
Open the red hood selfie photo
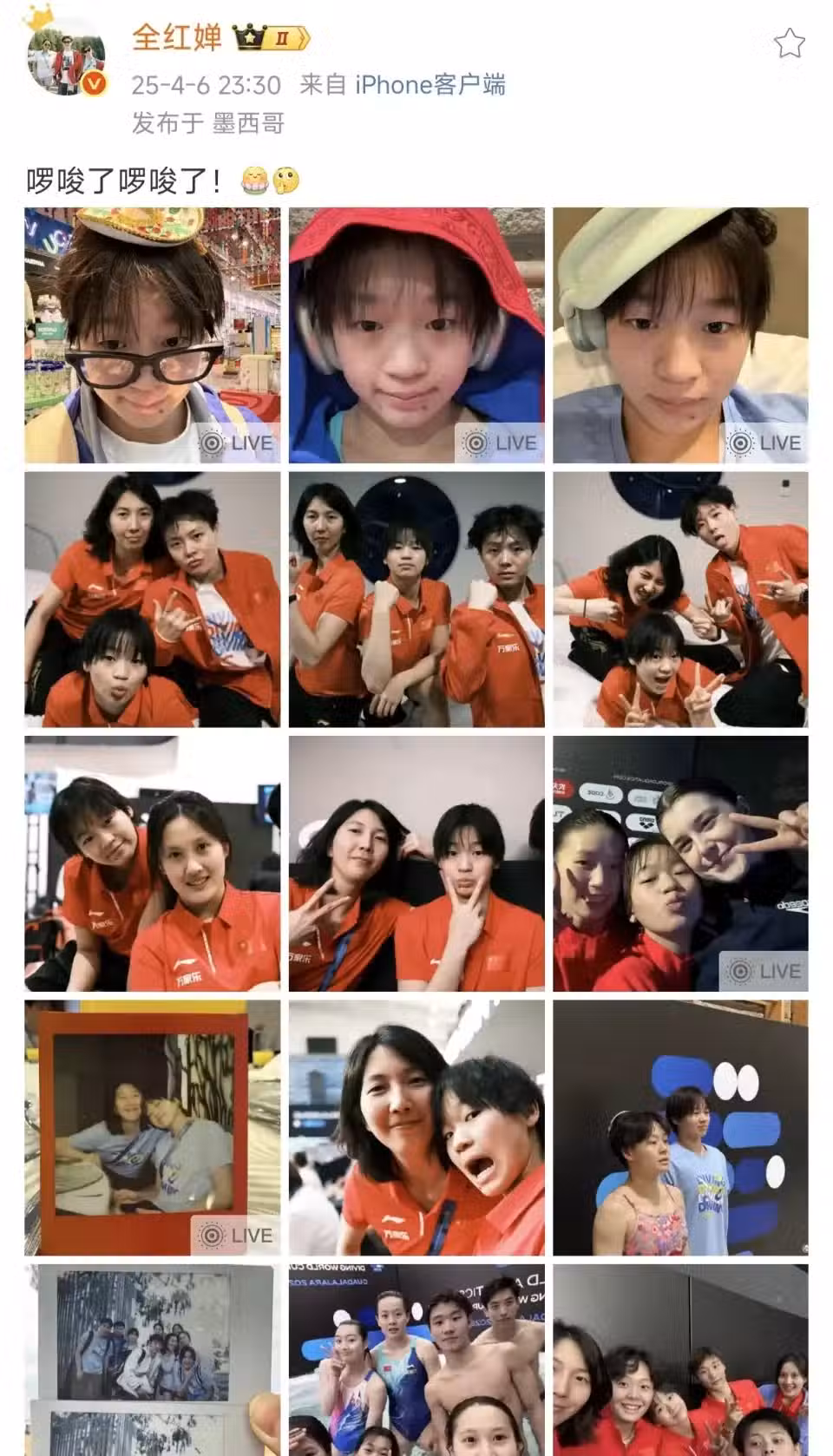point(416,335)
